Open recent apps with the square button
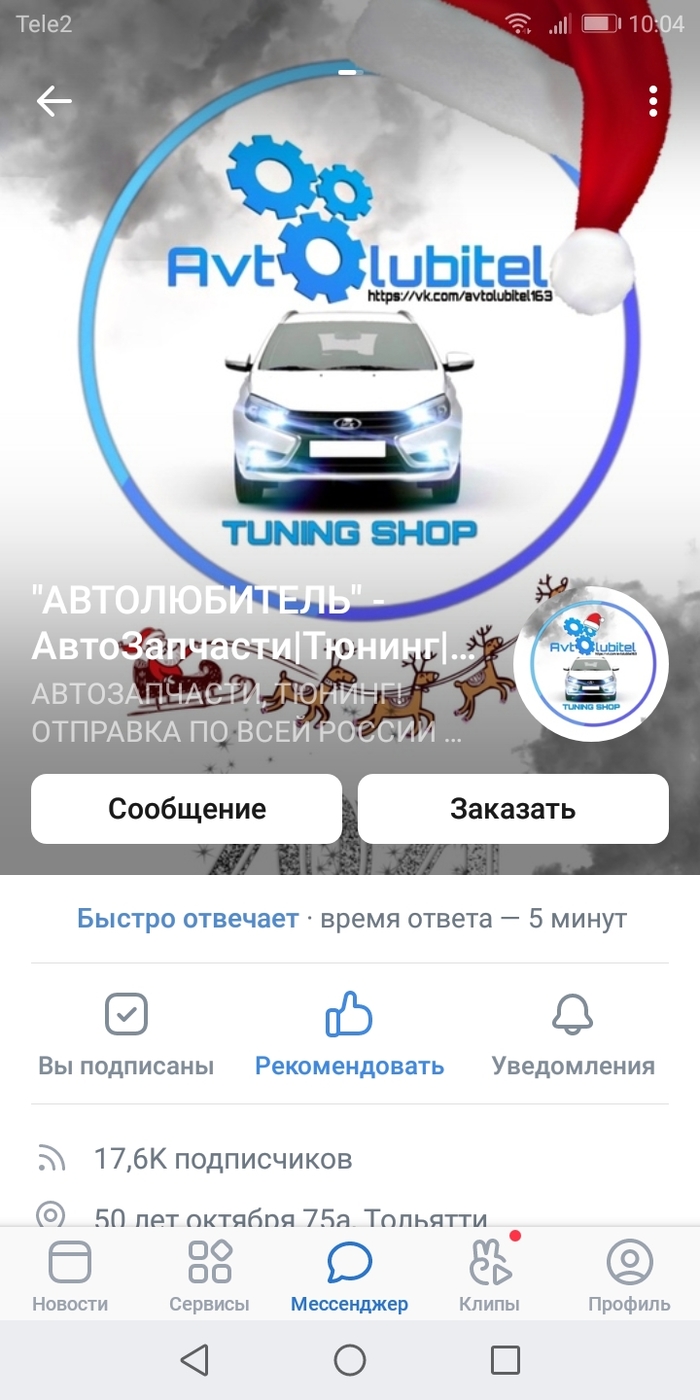The width and height of the screenshot is (700, 1400). tap(506, 1360)
